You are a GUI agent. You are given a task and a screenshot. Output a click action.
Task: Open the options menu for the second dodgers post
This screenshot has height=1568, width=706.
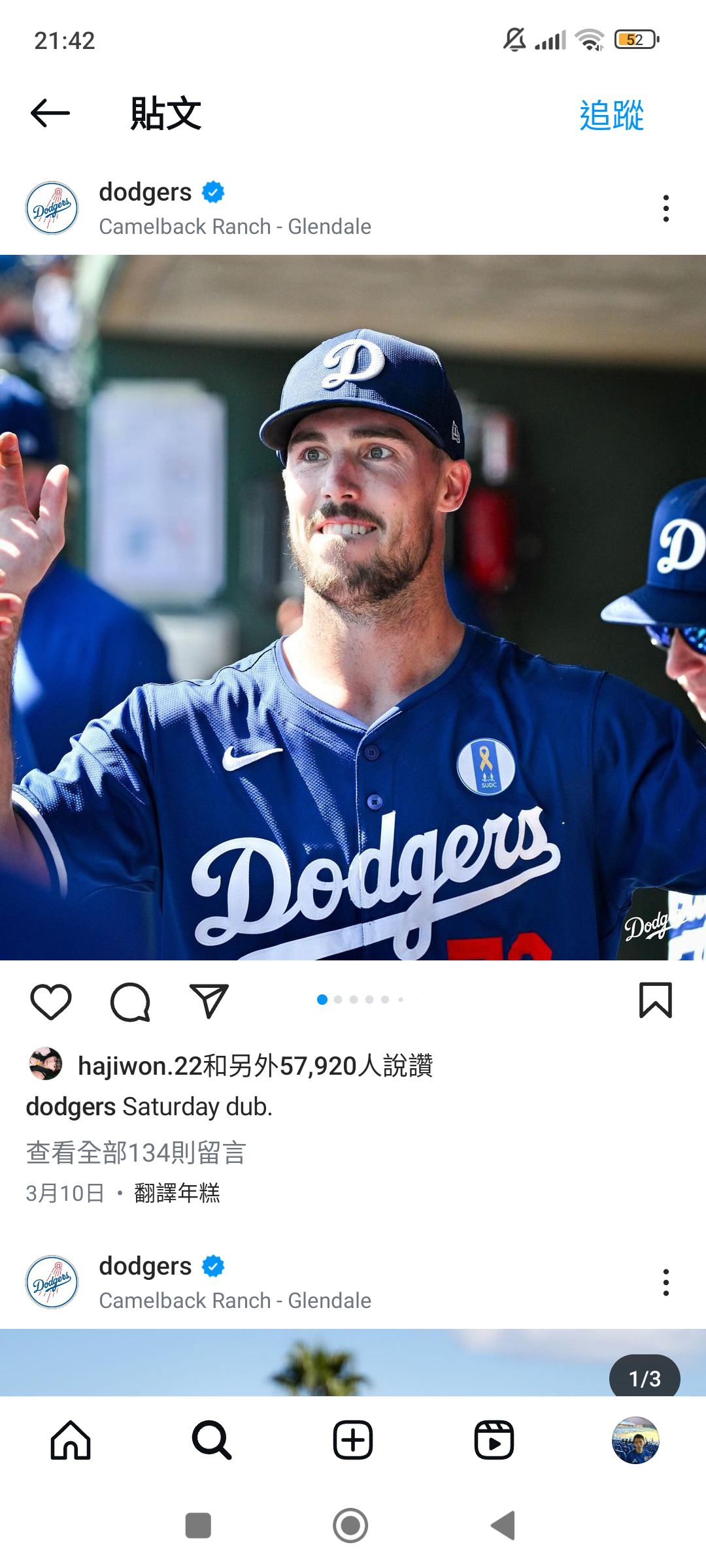tap(665, 1282)
